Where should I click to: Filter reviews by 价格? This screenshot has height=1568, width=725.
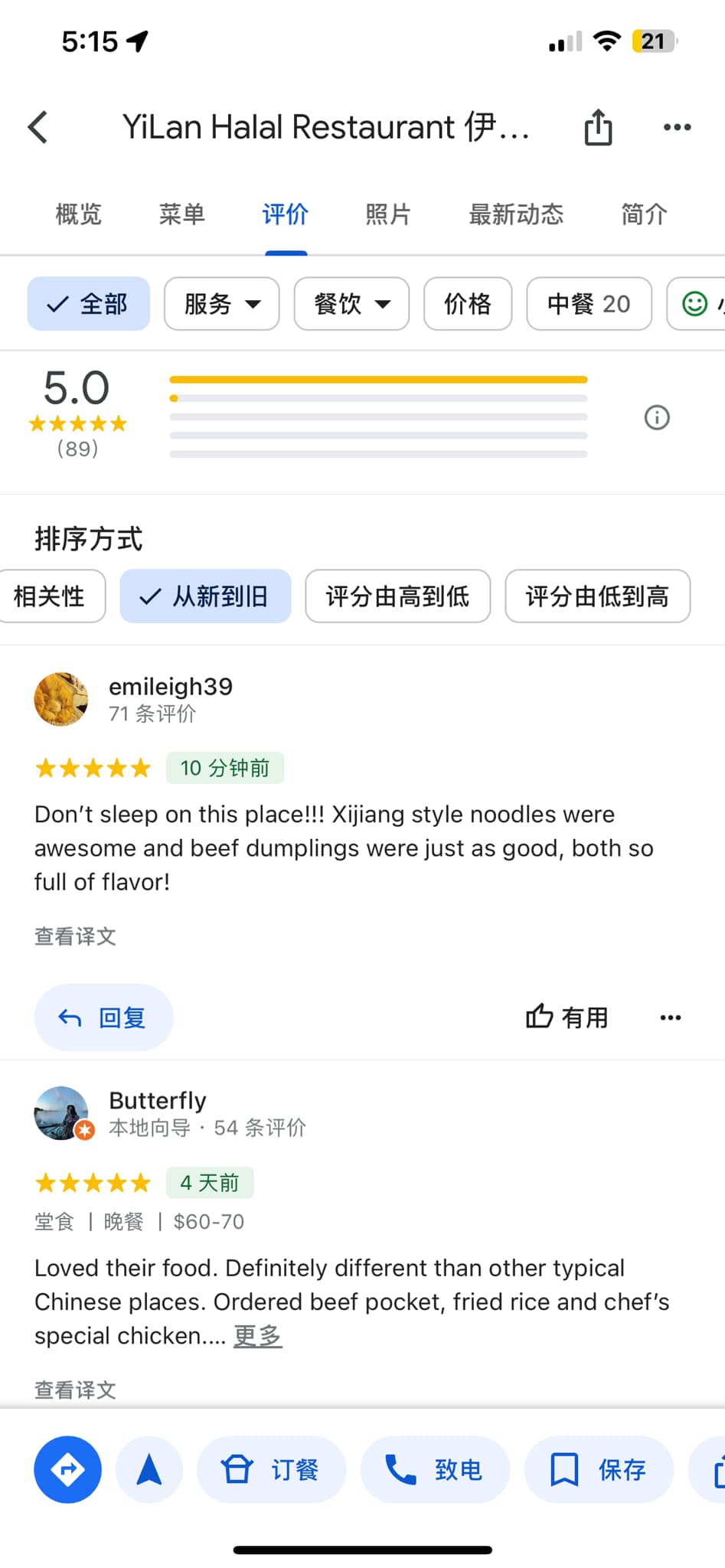click(467, 304)
